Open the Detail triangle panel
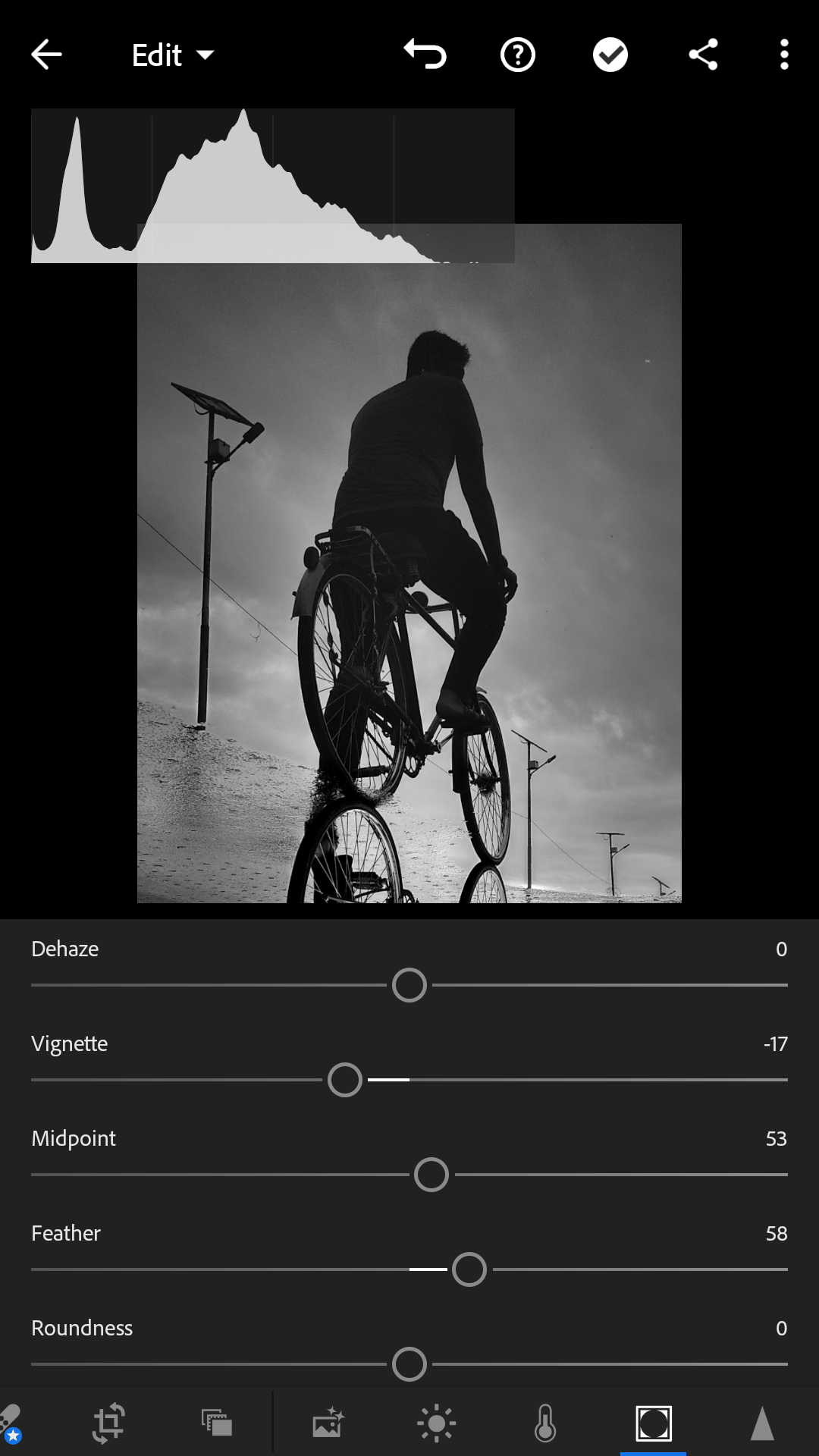 click(761, 1423)
